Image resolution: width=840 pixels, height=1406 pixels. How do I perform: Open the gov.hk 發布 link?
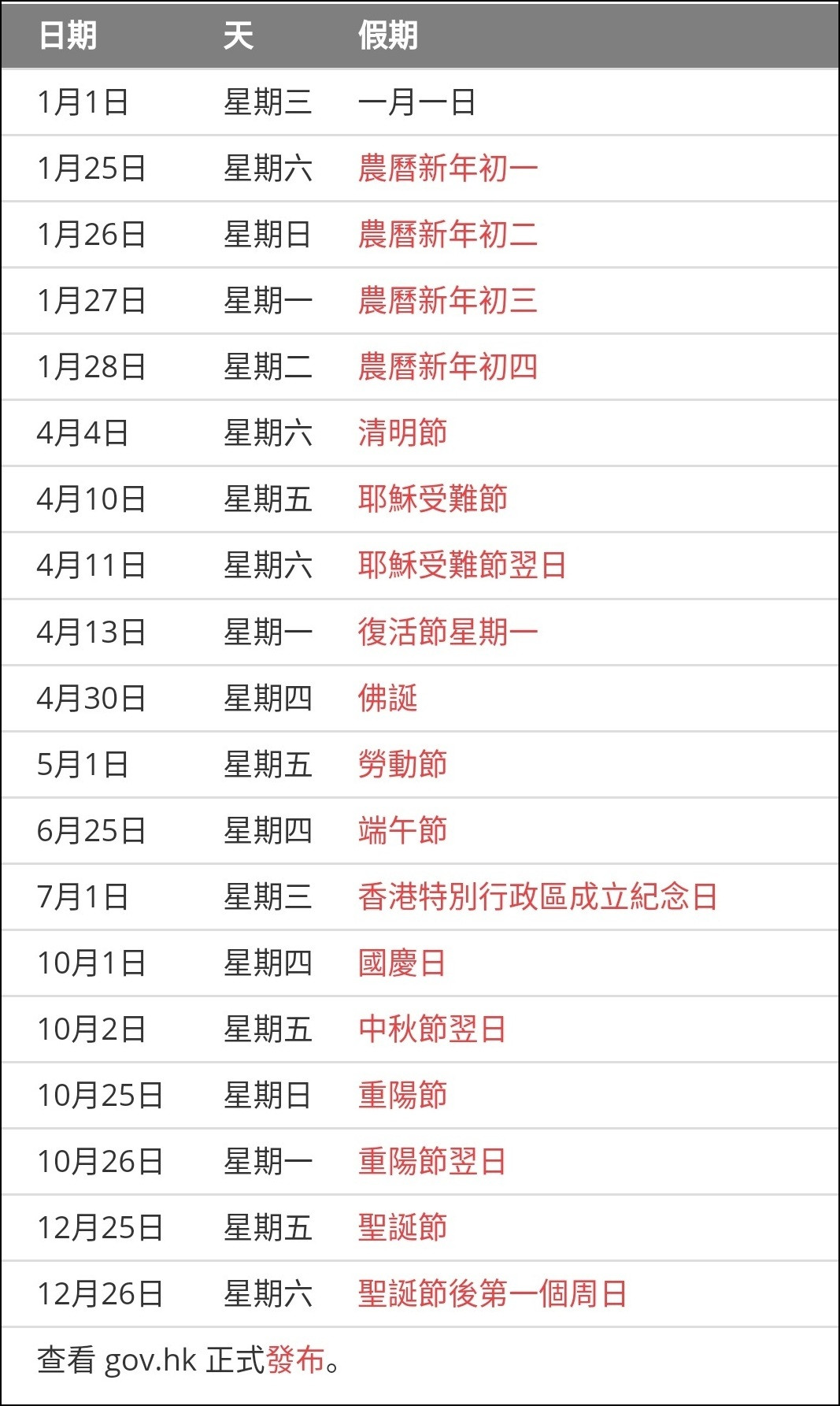(x=295, y=1360)
